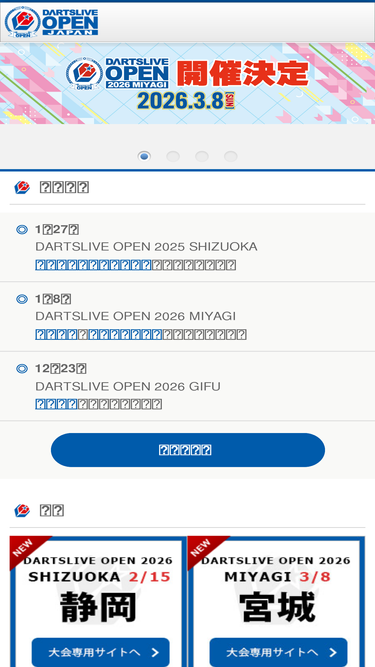Select the second carousel page dot
The image size is (375, 667).
tap(173, 157)
